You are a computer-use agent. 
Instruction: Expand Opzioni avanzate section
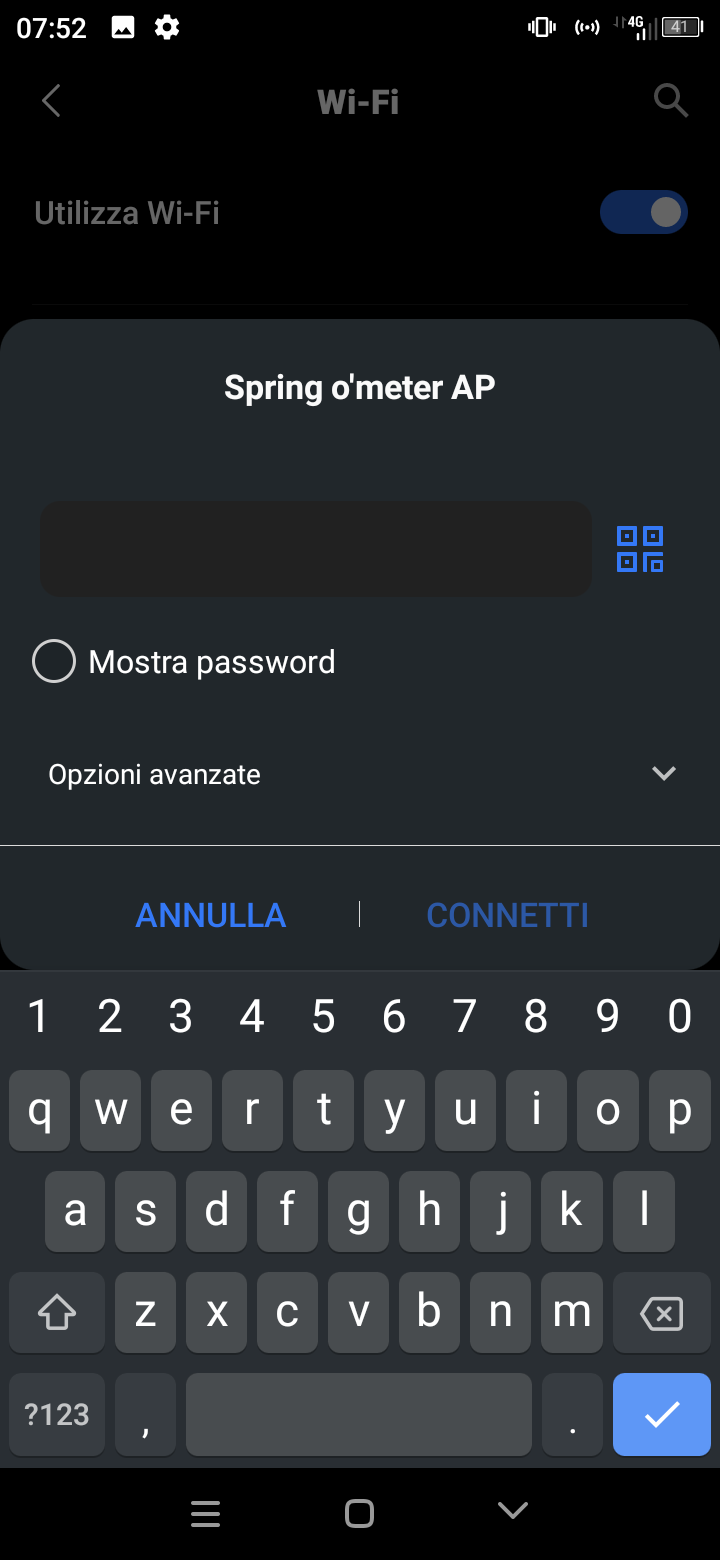[x=663, y=774]
